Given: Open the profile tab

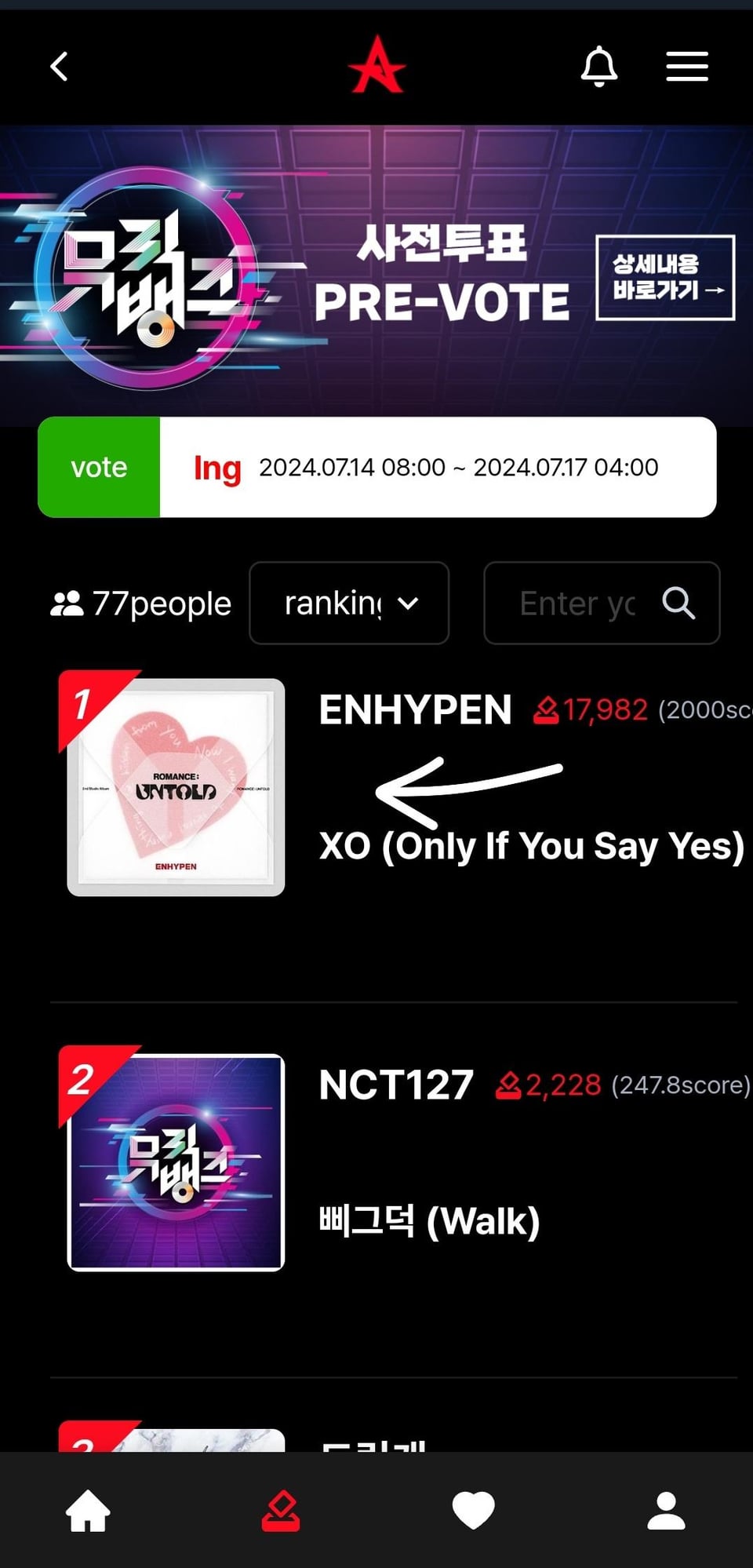Looking at the screenshot, I should [667, 1511].
